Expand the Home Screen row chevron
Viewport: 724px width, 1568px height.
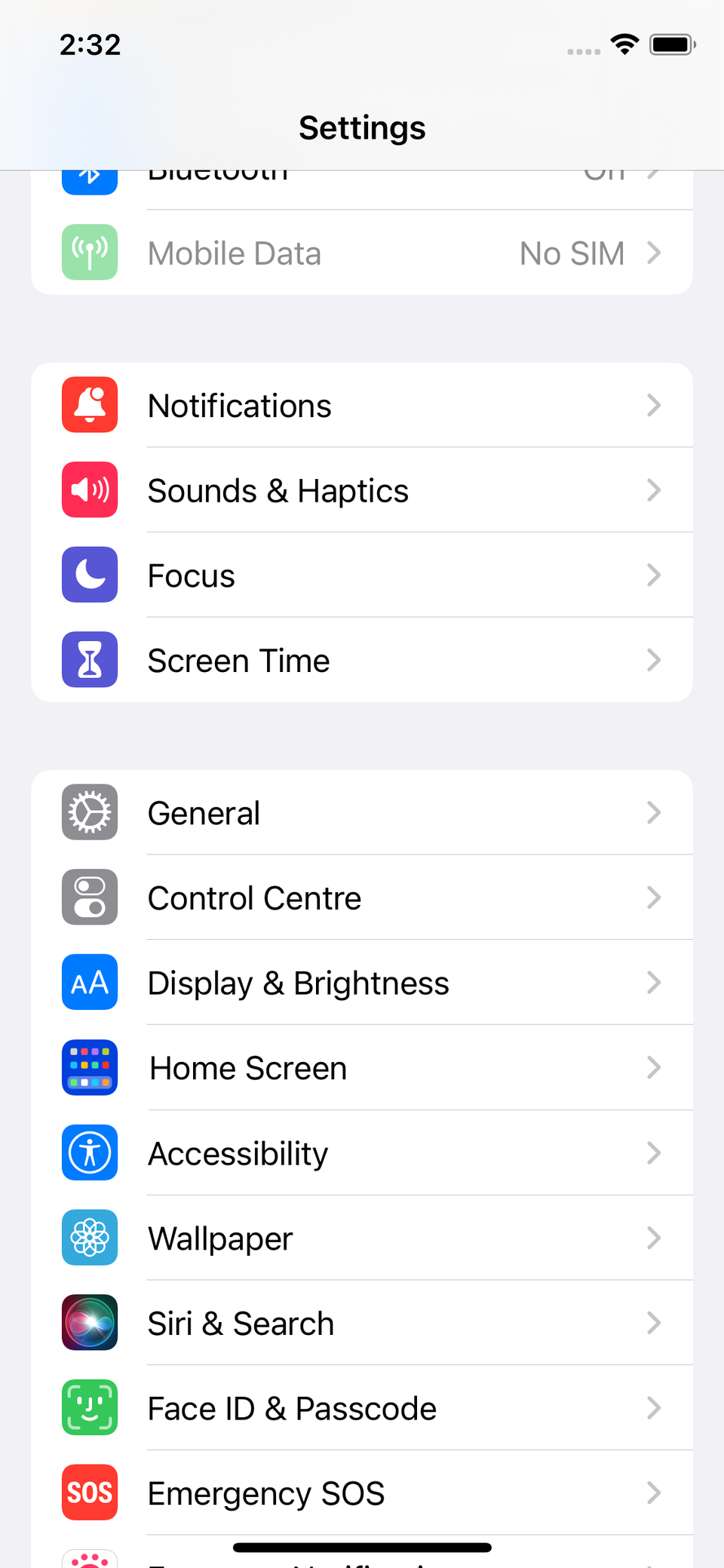[x=655, y=1068]
